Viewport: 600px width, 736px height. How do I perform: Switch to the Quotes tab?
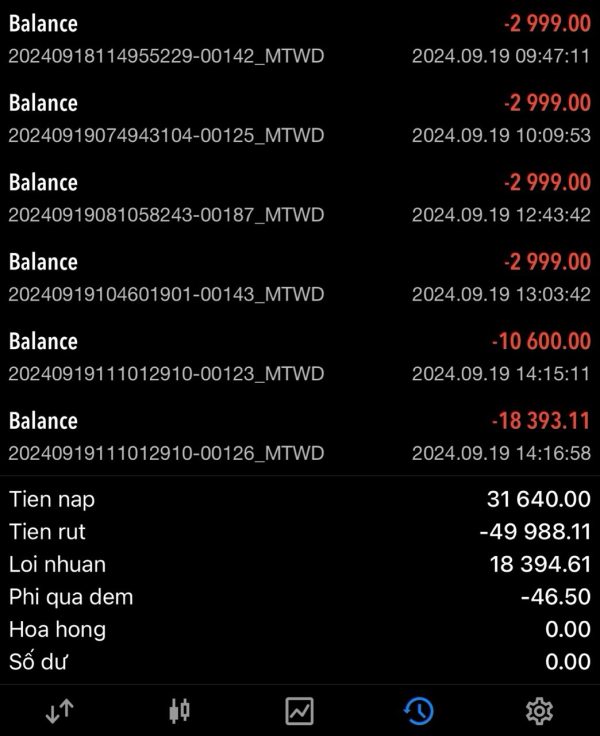click(60, 711)
